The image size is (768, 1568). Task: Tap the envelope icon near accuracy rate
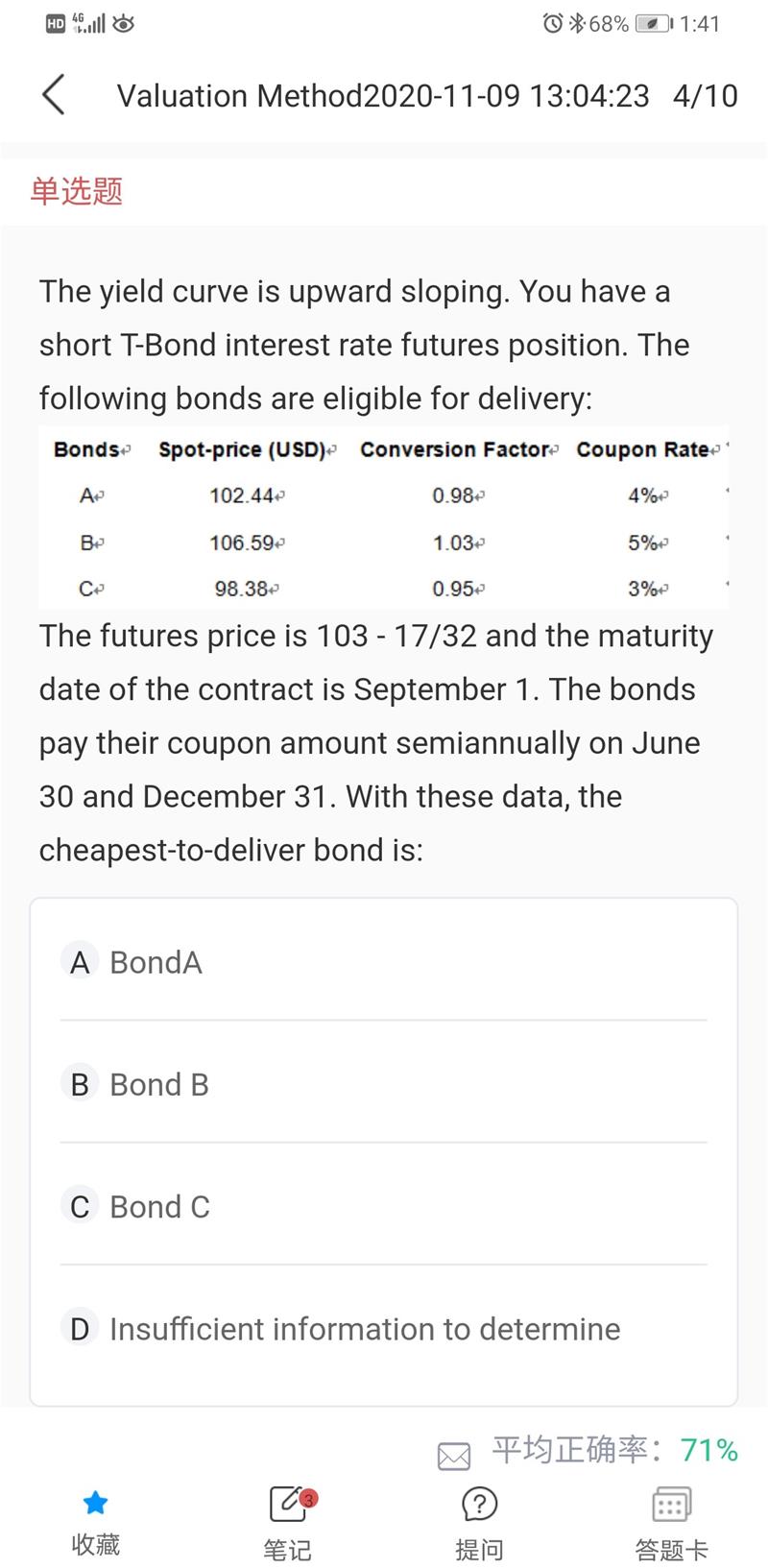pyautogui.click(x=454, y=1457)
